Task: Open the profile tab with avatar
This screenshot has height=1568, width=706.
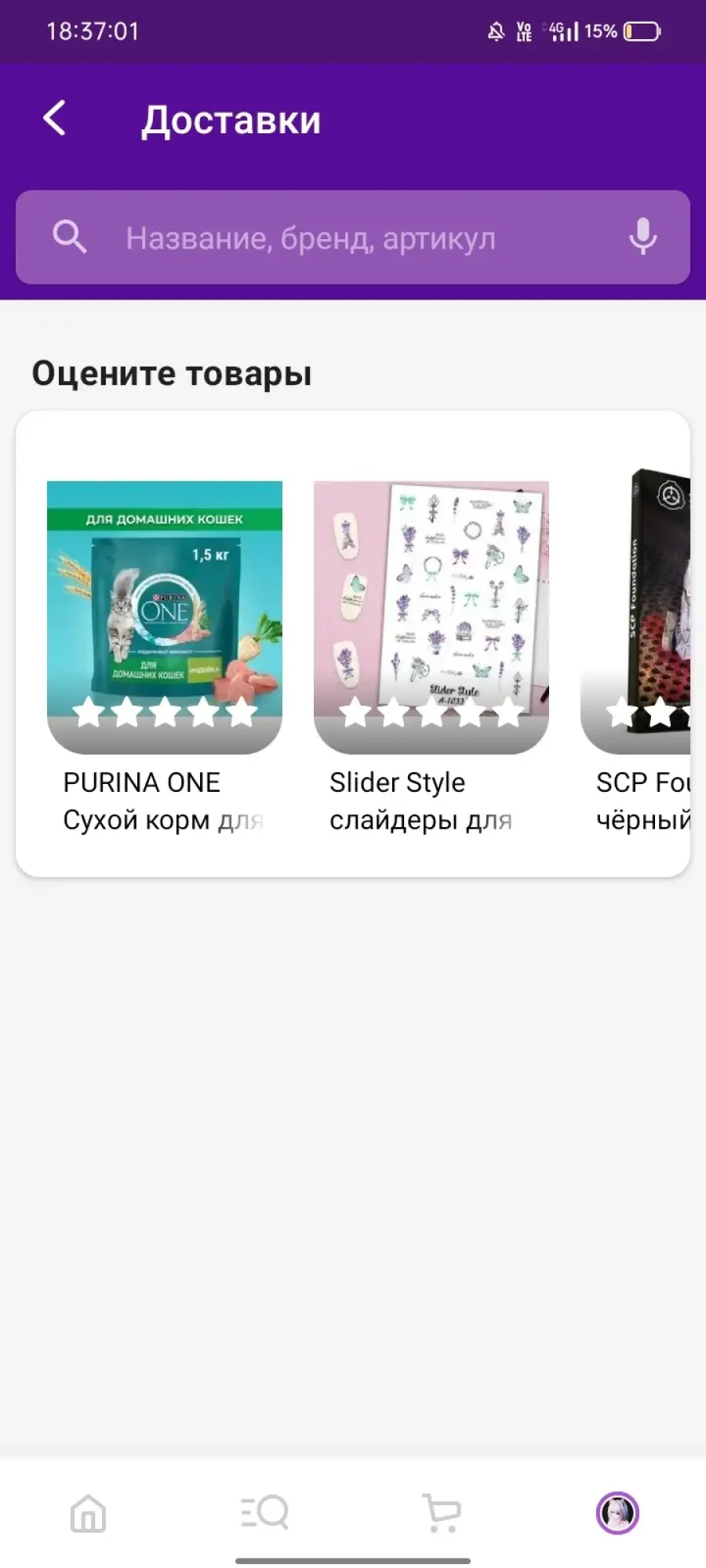Action: 617,1512
